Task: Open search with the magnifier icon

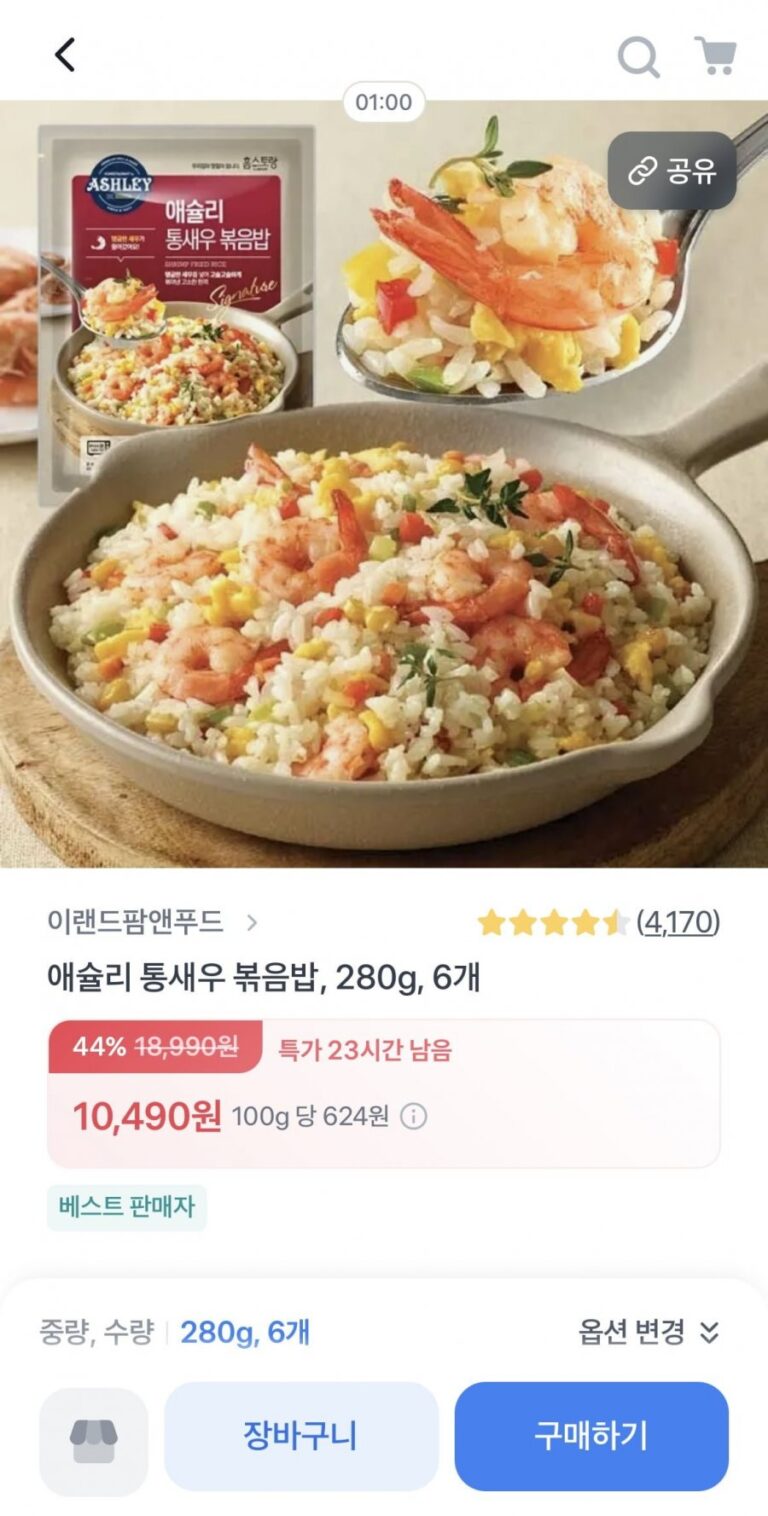Action: coord(638,56)
